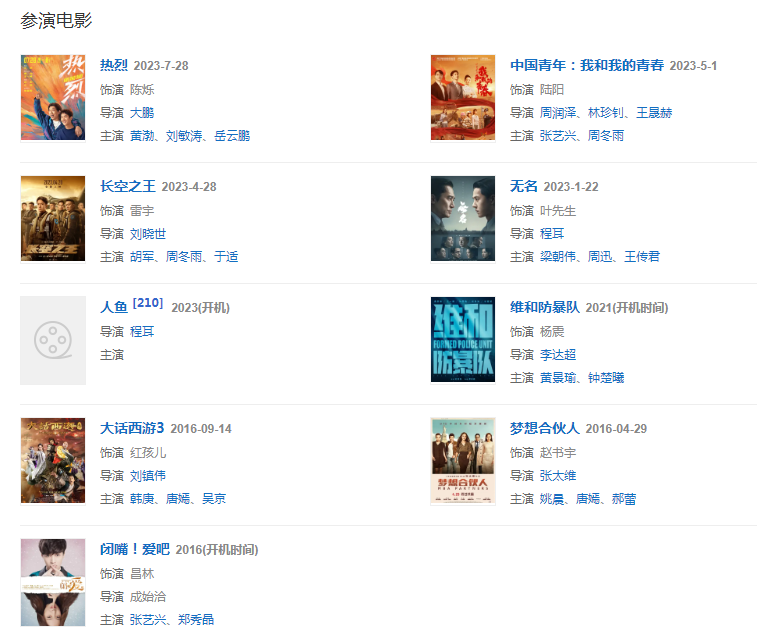Open the movie title 长空之王
757x644 pixels.
click(x=127, y=187)
